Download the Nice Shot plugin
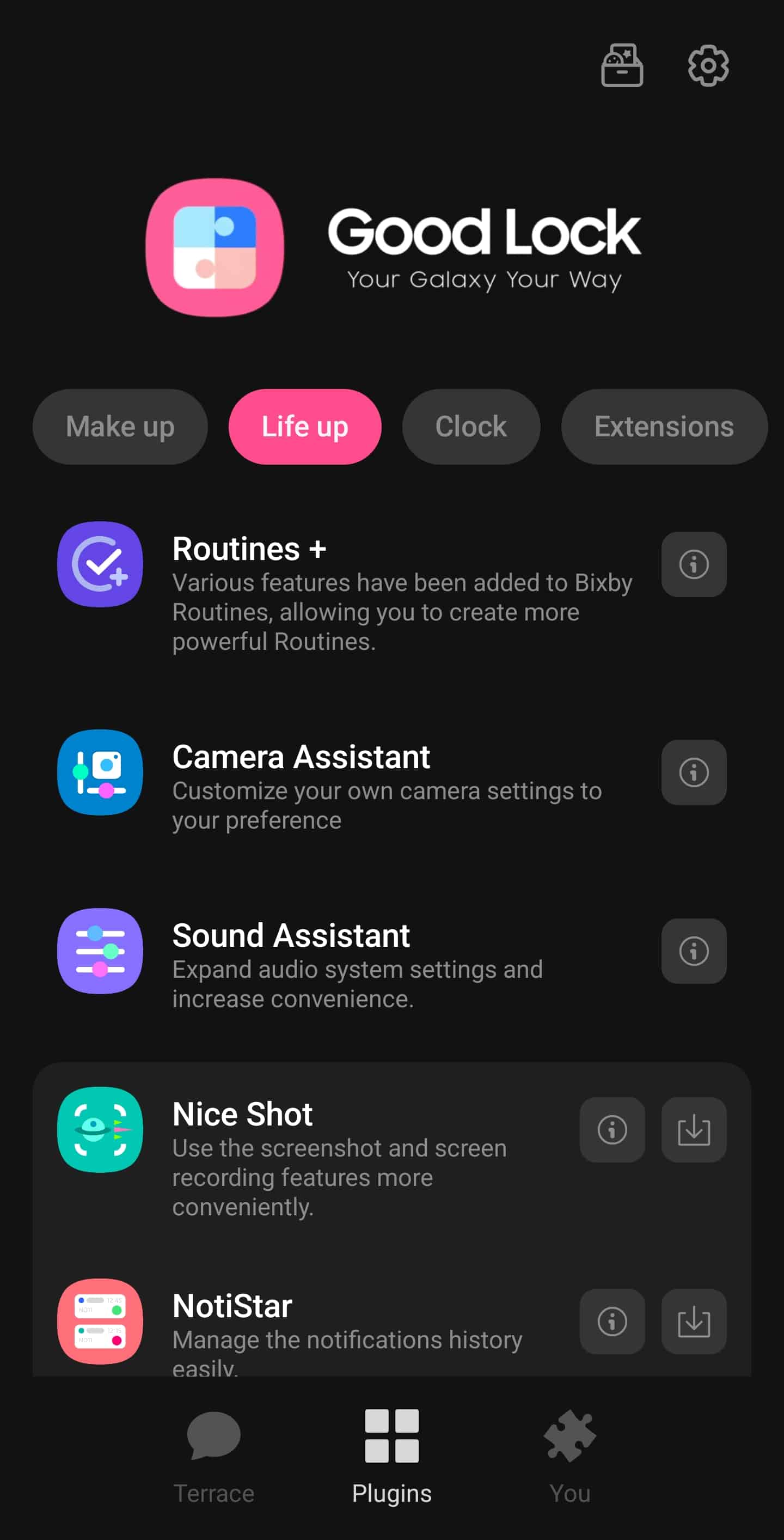This screenshot has height=1540, width=784. (x=694, y=1130)
